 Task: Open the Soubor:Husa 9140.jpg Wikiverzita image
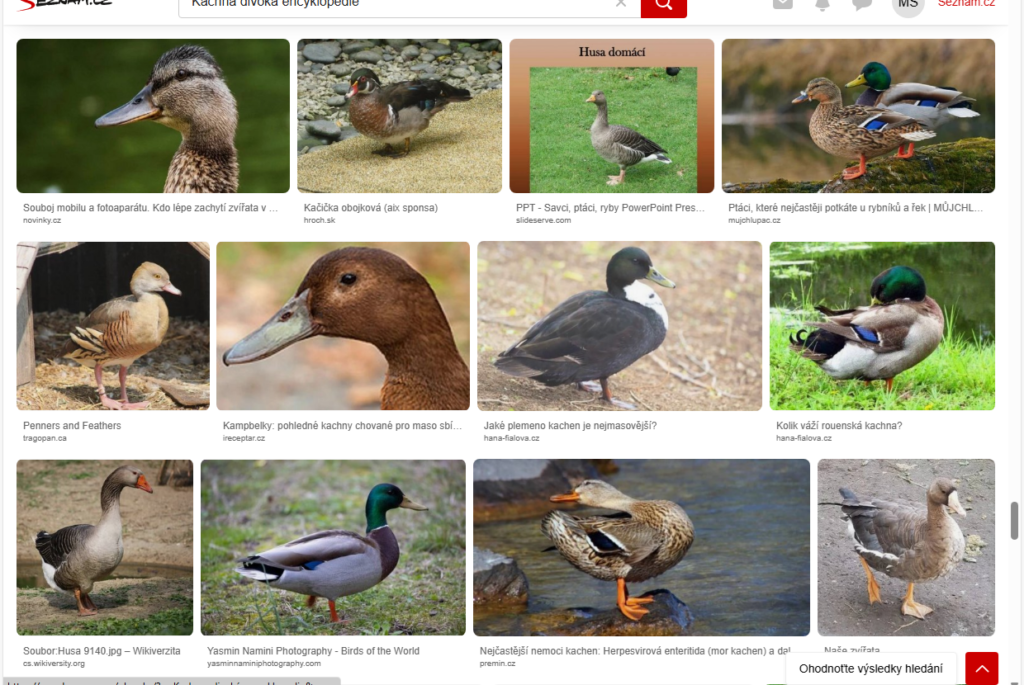105,547
